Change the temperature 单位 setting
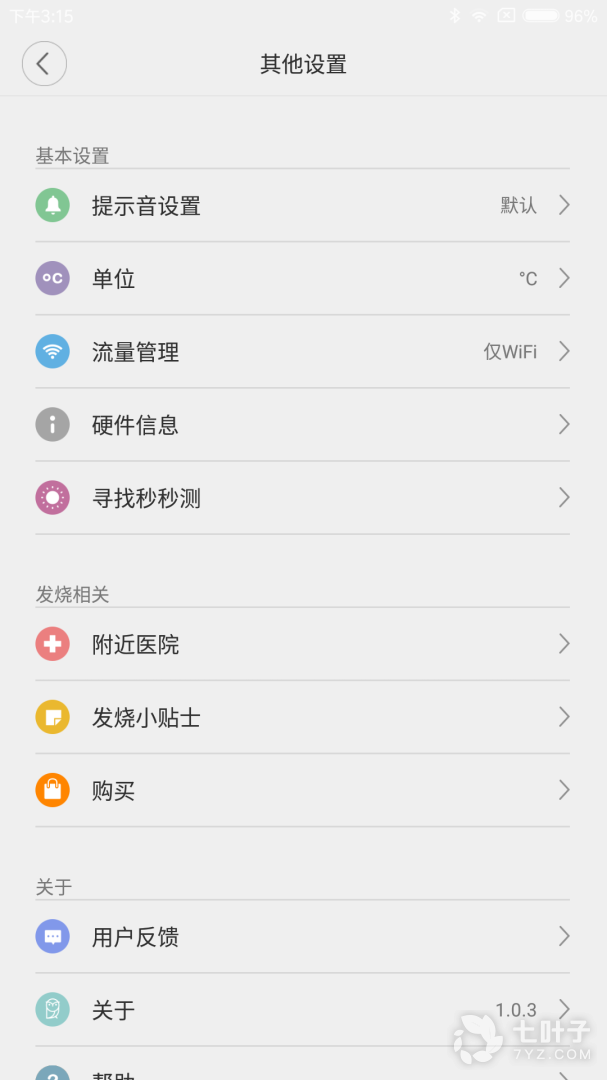Viewport: 607px width, 1080px height. point(300,279)
